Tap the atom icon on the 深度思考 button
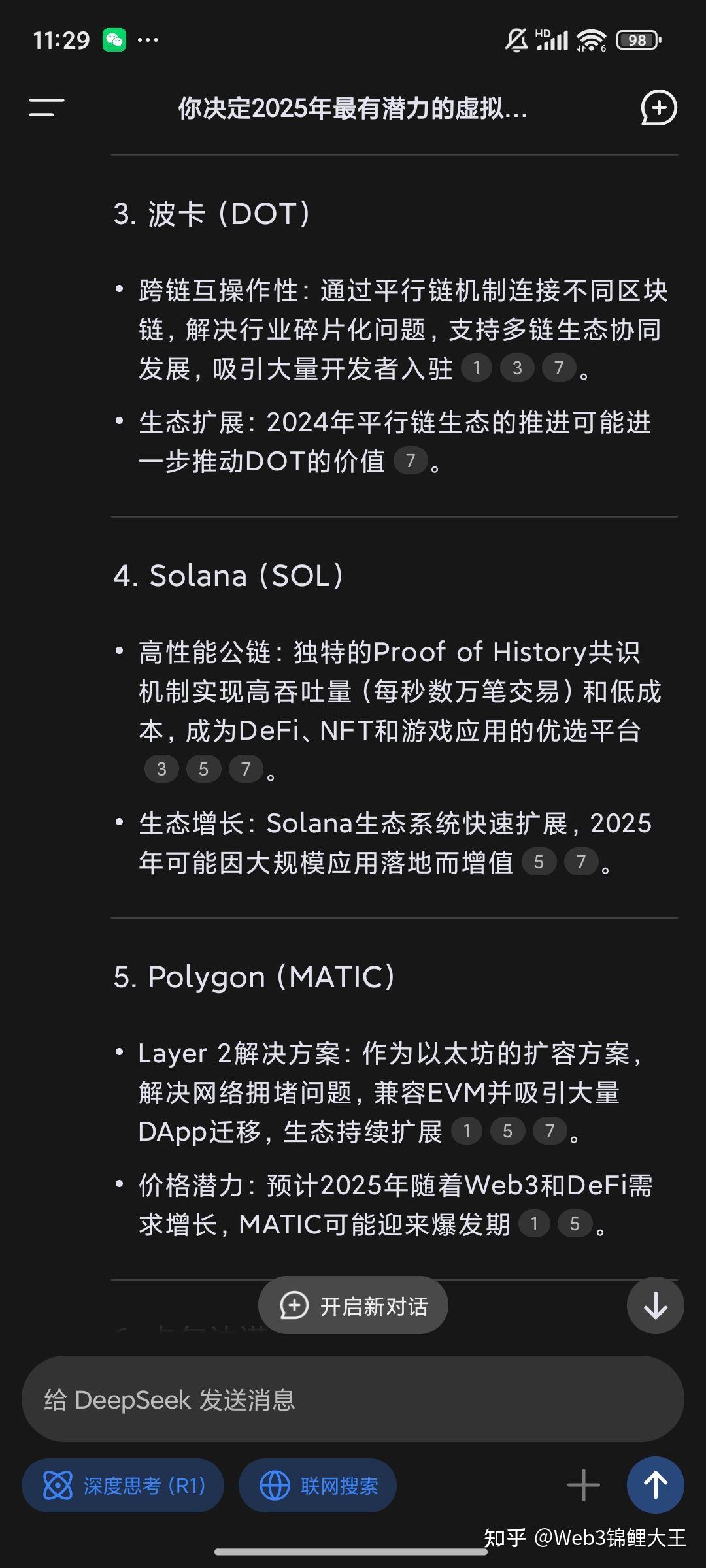The width and height of the screenshot is (706, 1568). 59,1485
